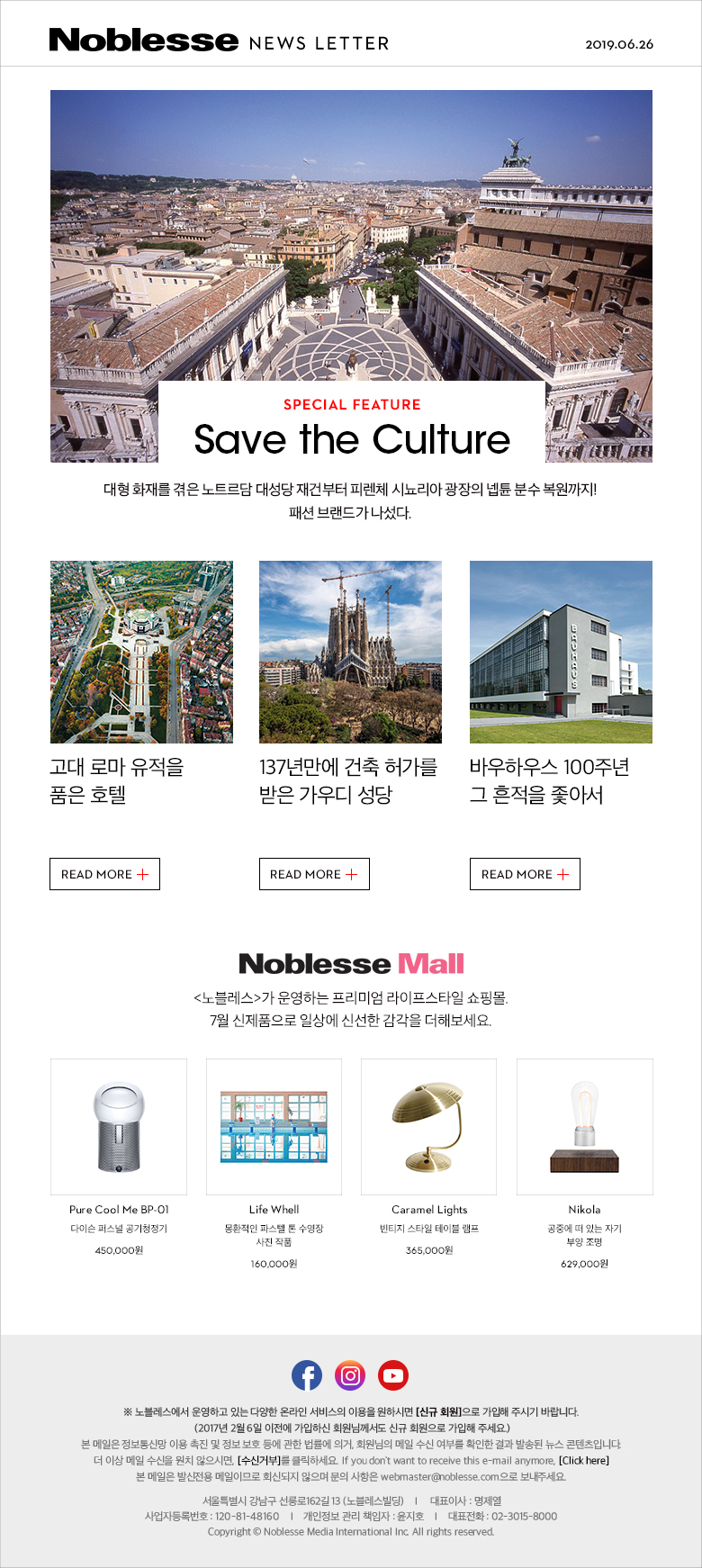
Task: View the Caramel Lights table lamp product
Action: point(428,1127)
